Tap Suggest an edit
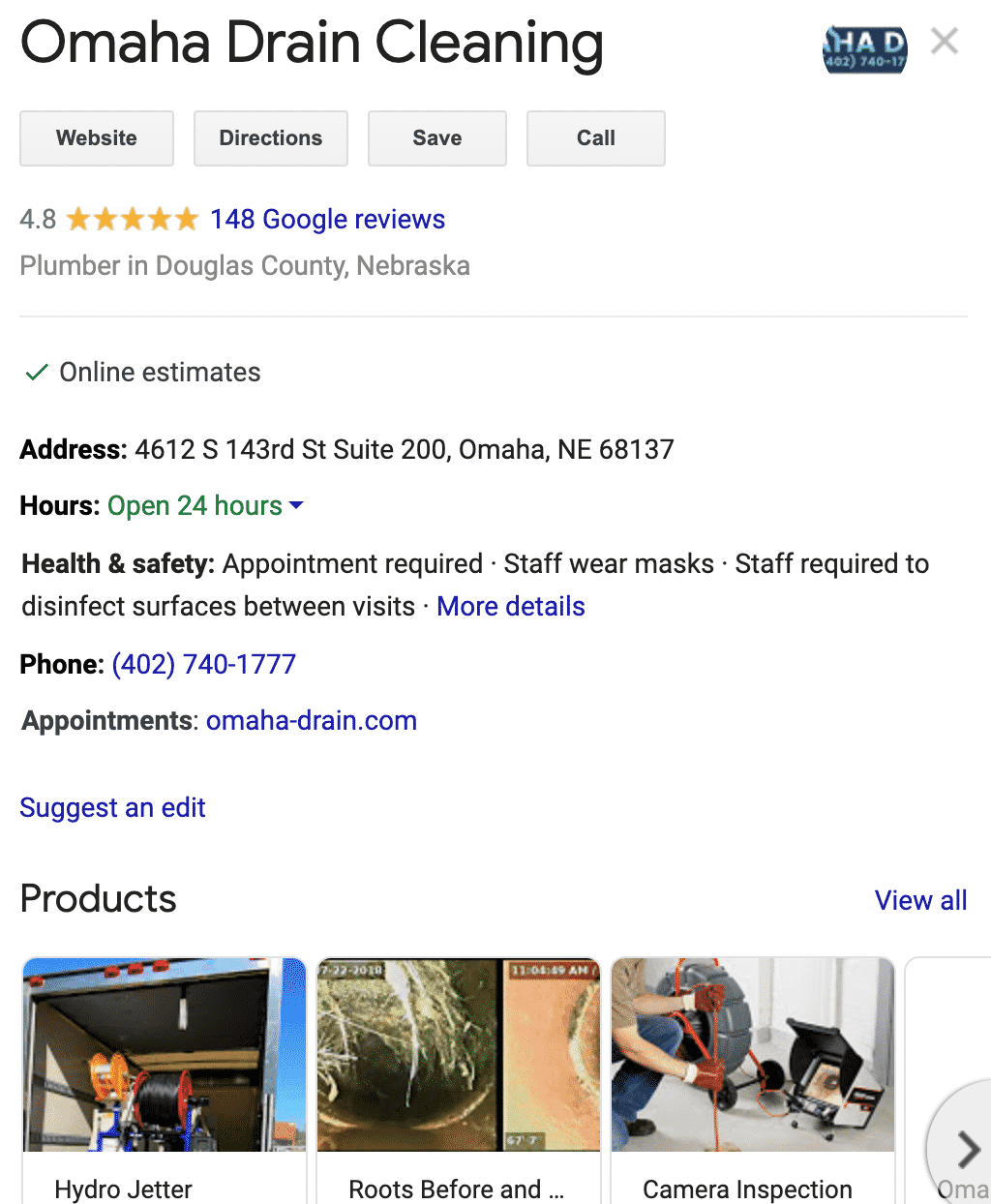 (x=112, y=808)
